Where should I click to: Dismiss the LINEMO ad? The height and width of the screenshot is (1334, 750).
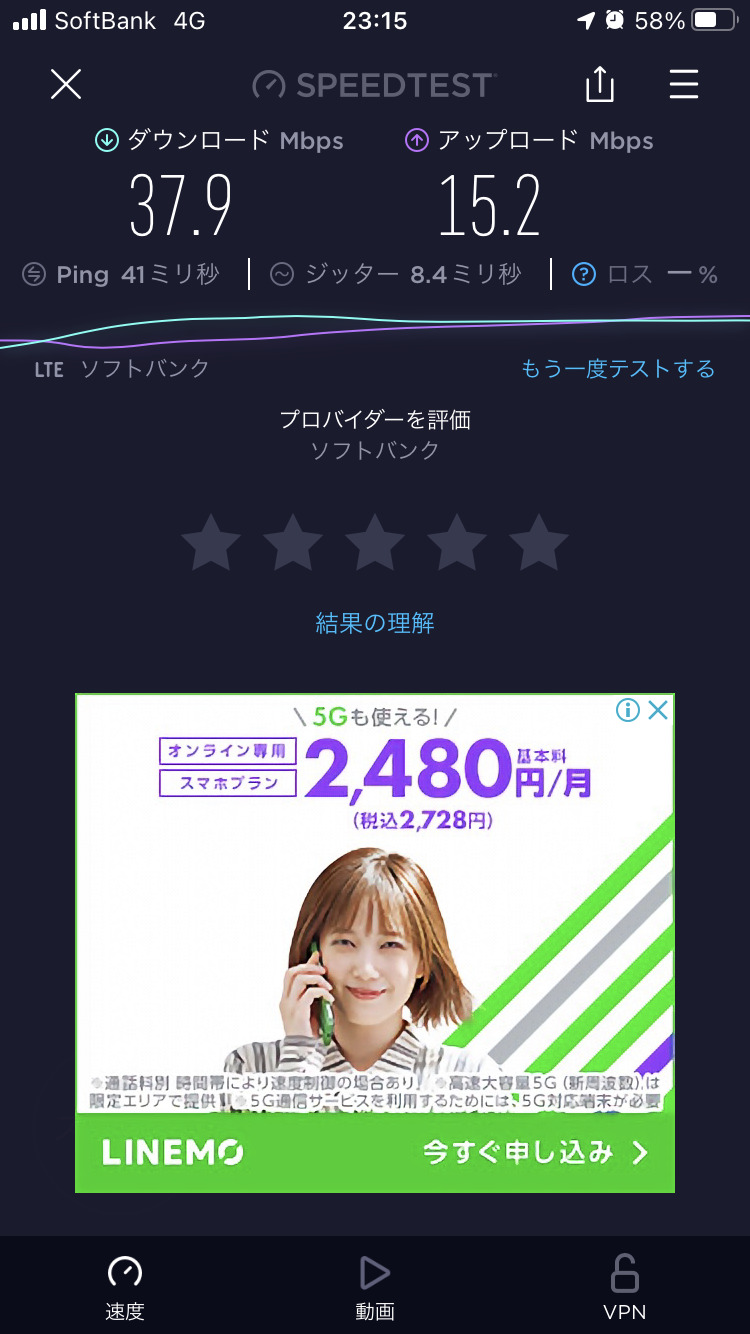point(658,710)
